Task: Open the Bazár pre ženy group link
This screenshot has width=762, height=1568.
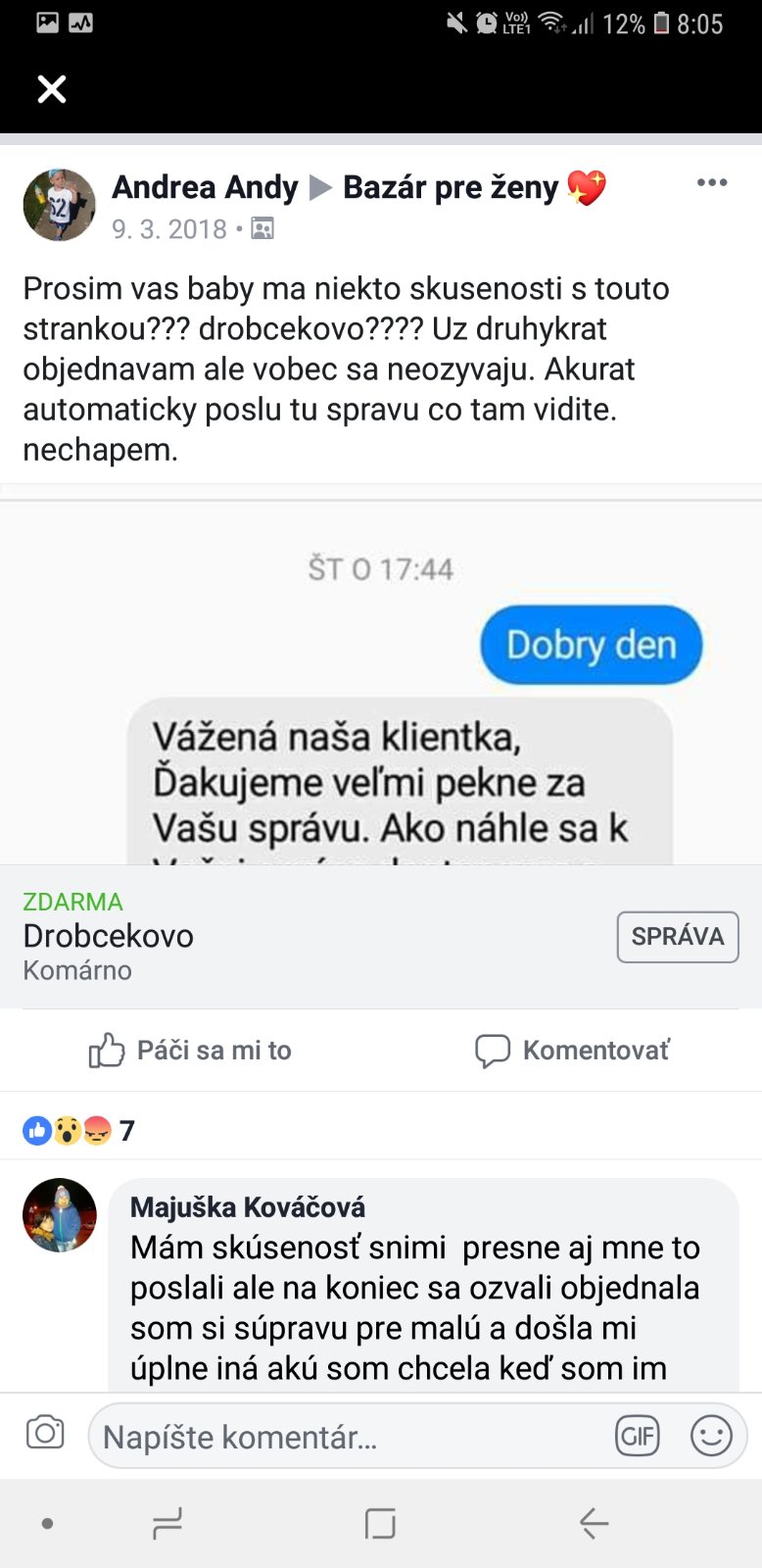Action: 451,186
